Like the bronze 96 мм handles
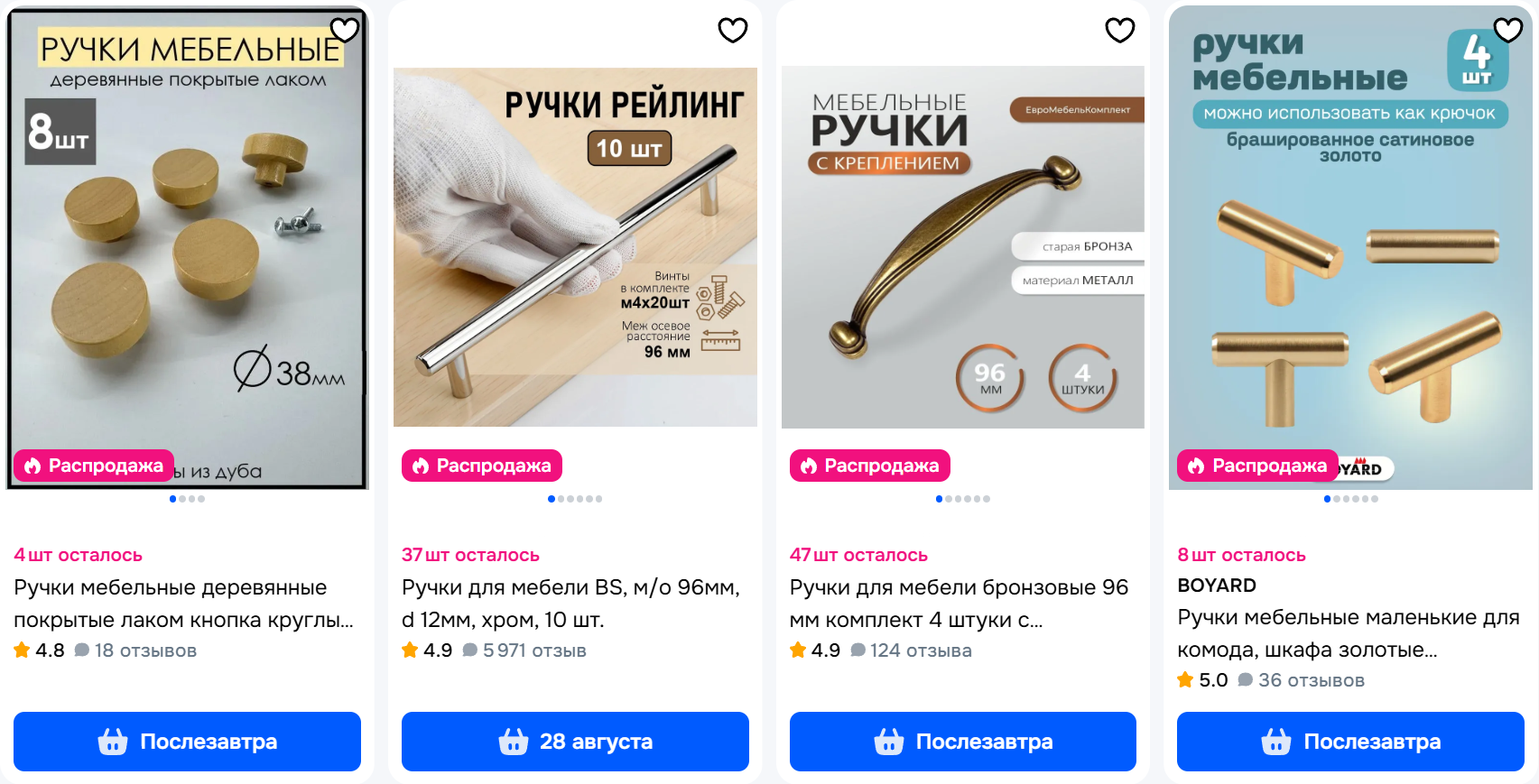 pos(1119,30)
